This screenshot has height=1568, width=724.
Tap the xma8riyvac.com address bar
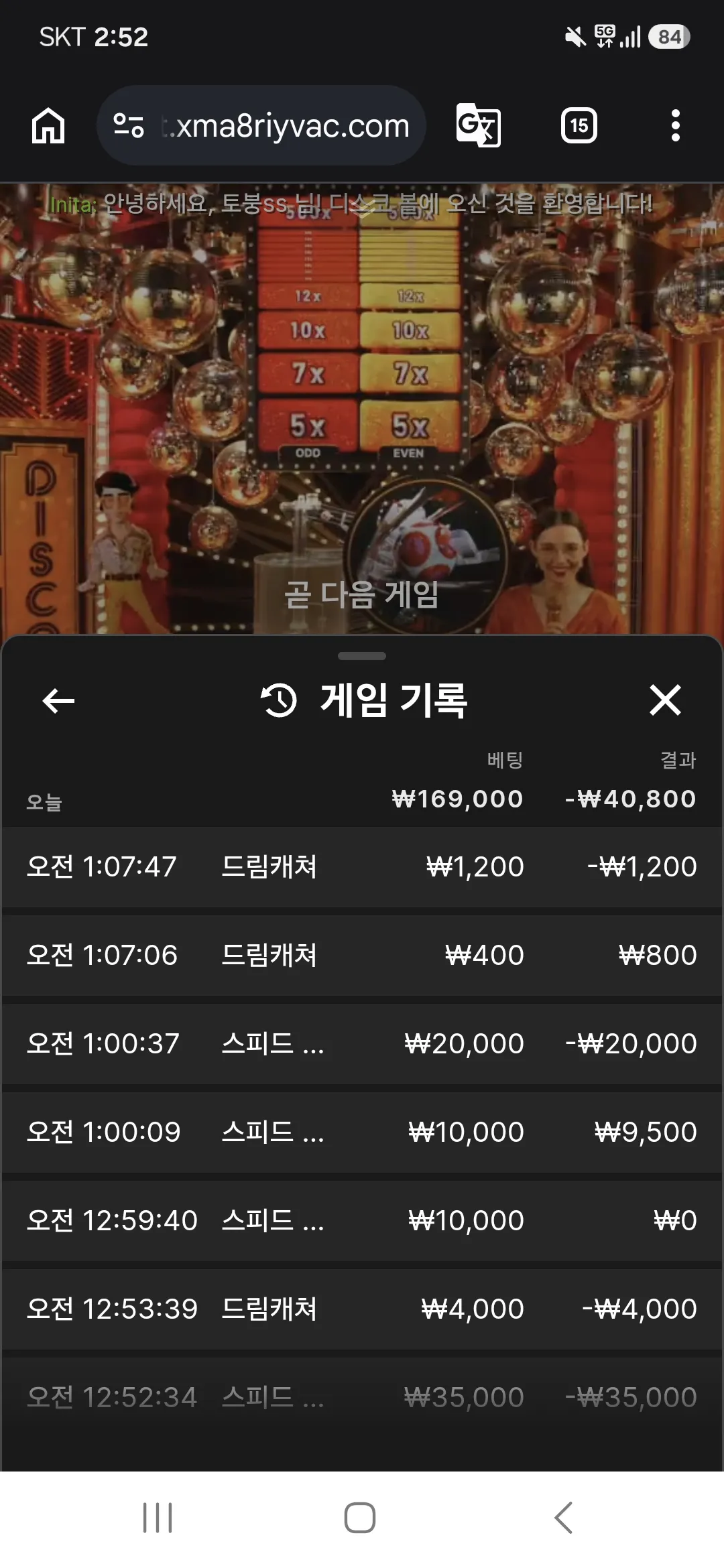(261, 125)
